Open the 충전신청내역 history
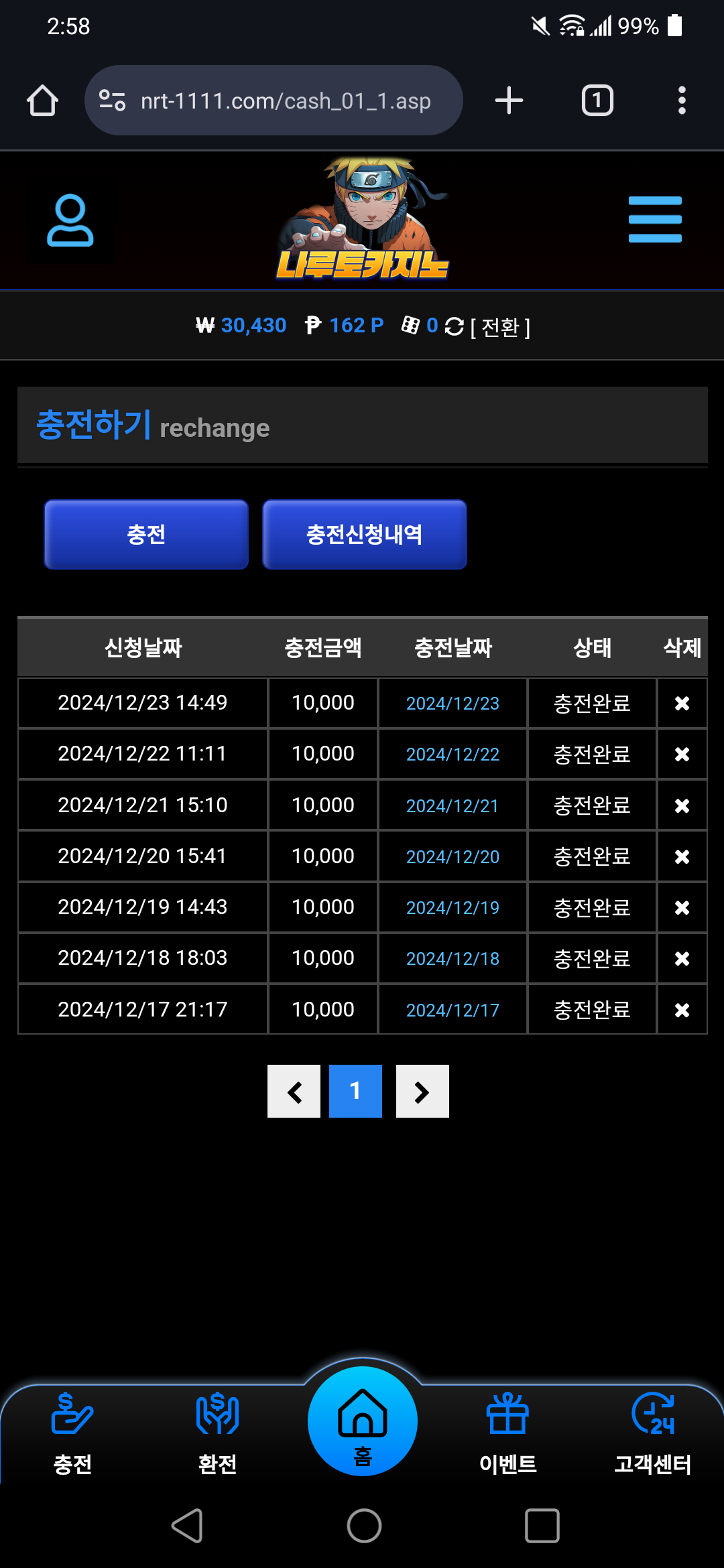Viewport: 724px width, 1568px height. pyautogui.click(x=364, y=535)
